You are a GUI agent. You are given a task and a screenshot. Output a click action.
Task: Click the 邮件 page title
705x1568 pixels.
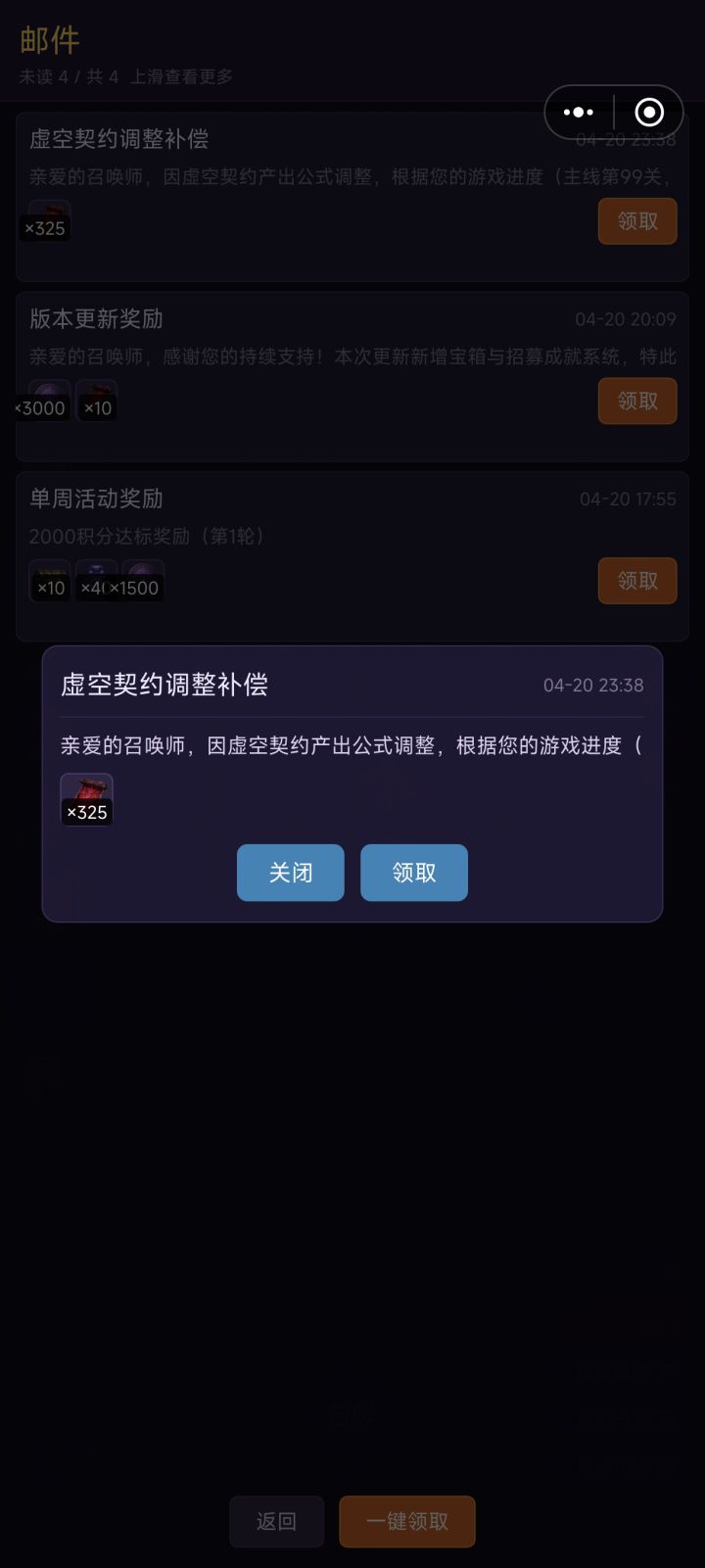pyautogui.click(x=44, y=41)
